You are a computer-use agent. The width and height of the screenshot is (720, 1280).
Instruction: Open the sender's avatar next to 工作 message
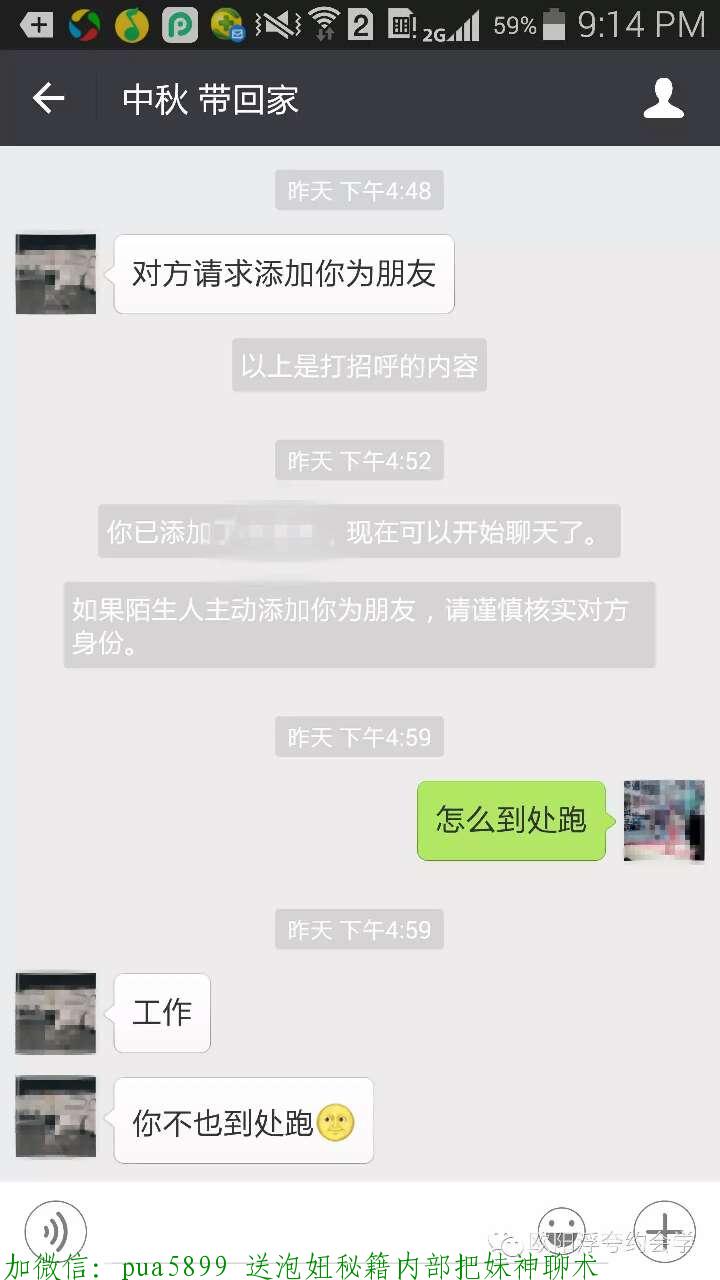[x=55, y=1012]
